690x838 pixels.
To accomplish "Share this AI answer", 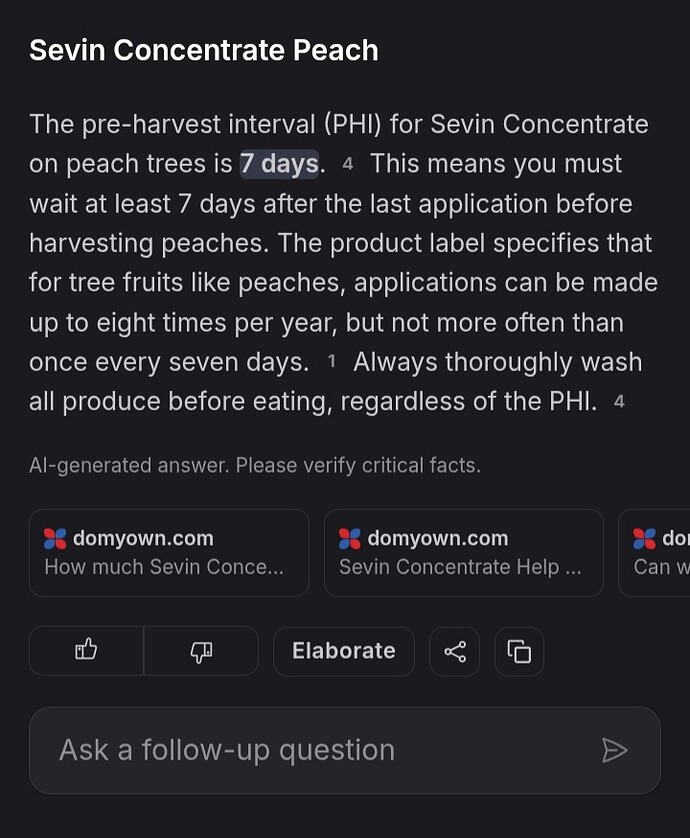I will pos(455,651).
